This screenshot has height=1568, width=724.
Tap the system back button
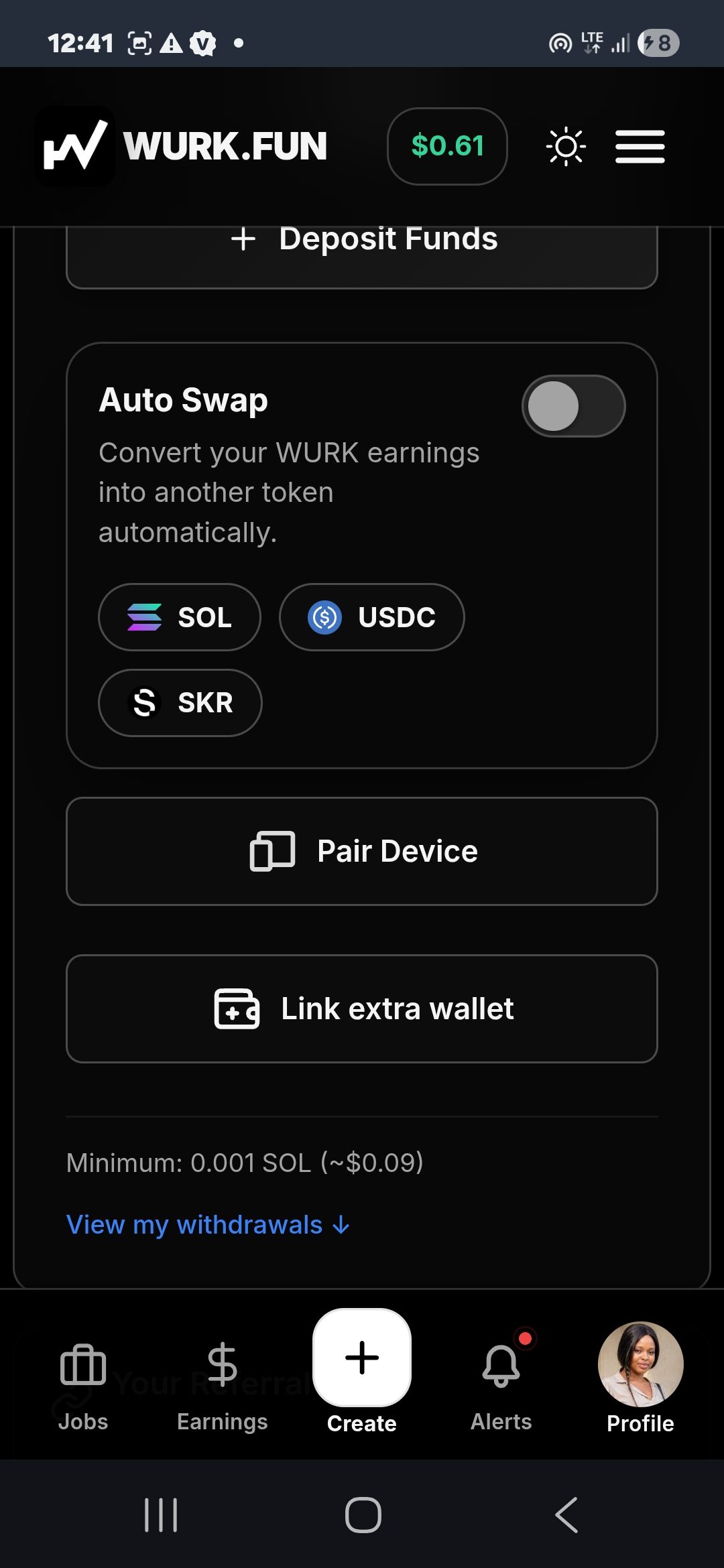(566, 1514)
